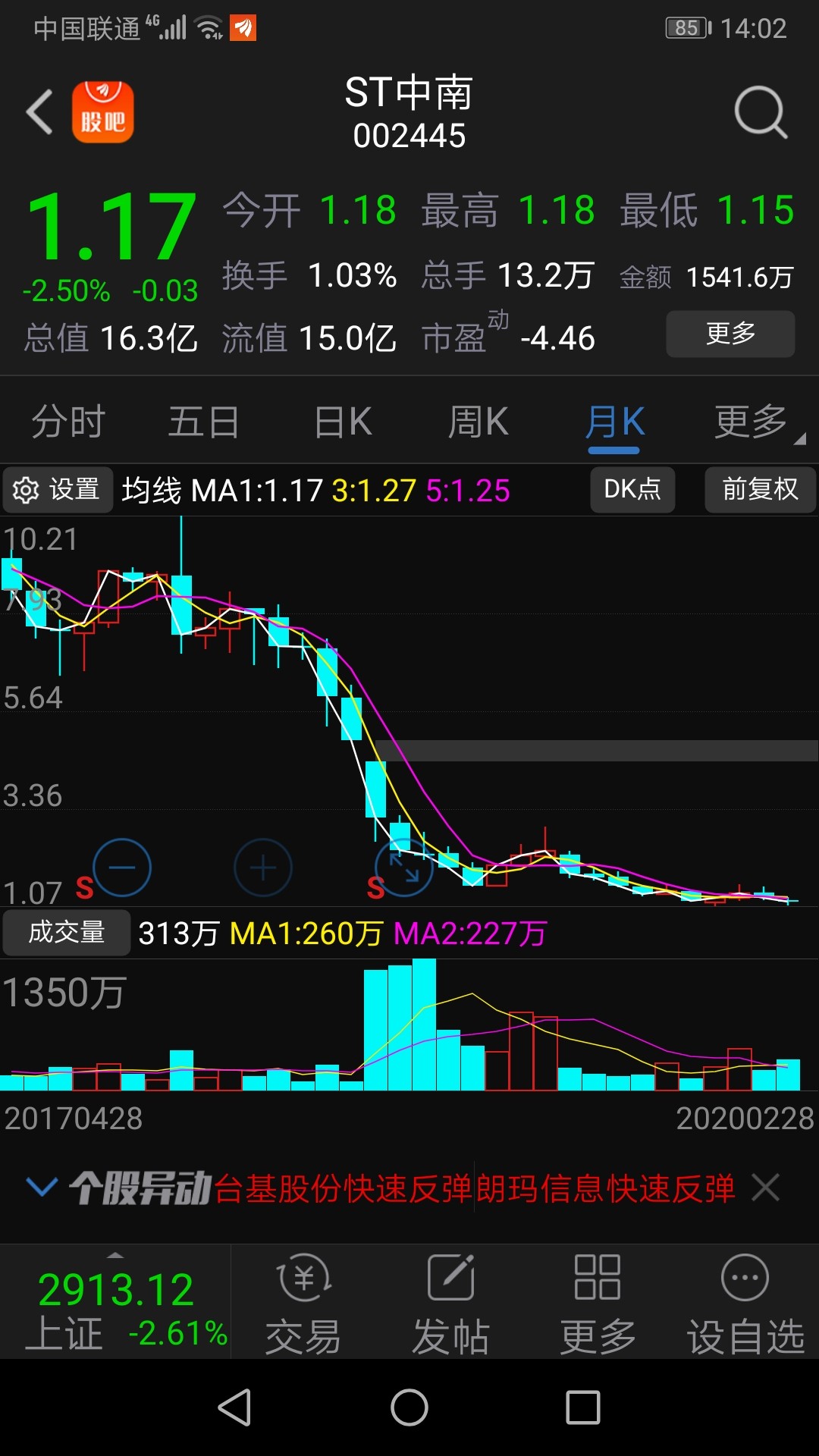
Task: Tap the chart fullscreen expand icon
Action: (x=403, y=868)
